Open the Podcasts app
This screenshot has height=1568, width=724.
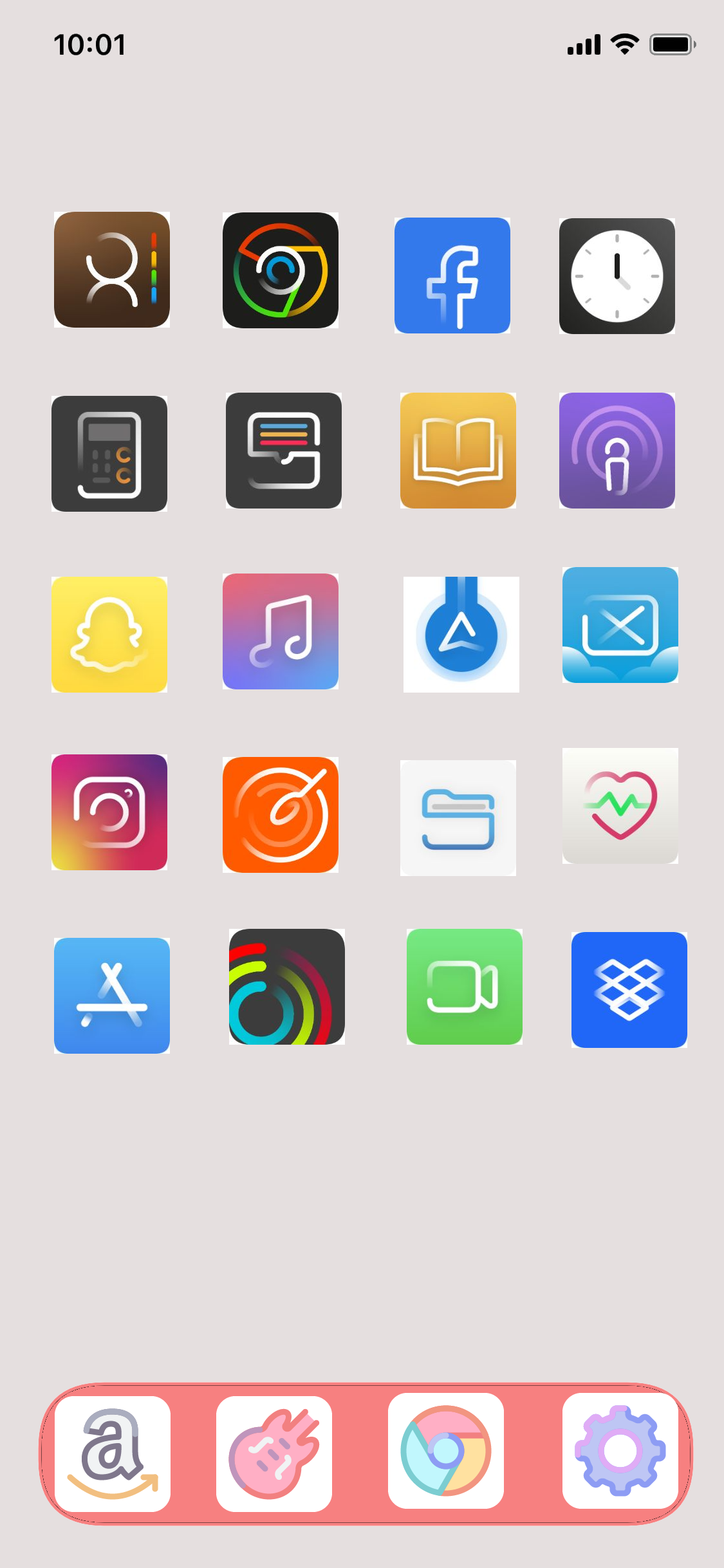618,453
